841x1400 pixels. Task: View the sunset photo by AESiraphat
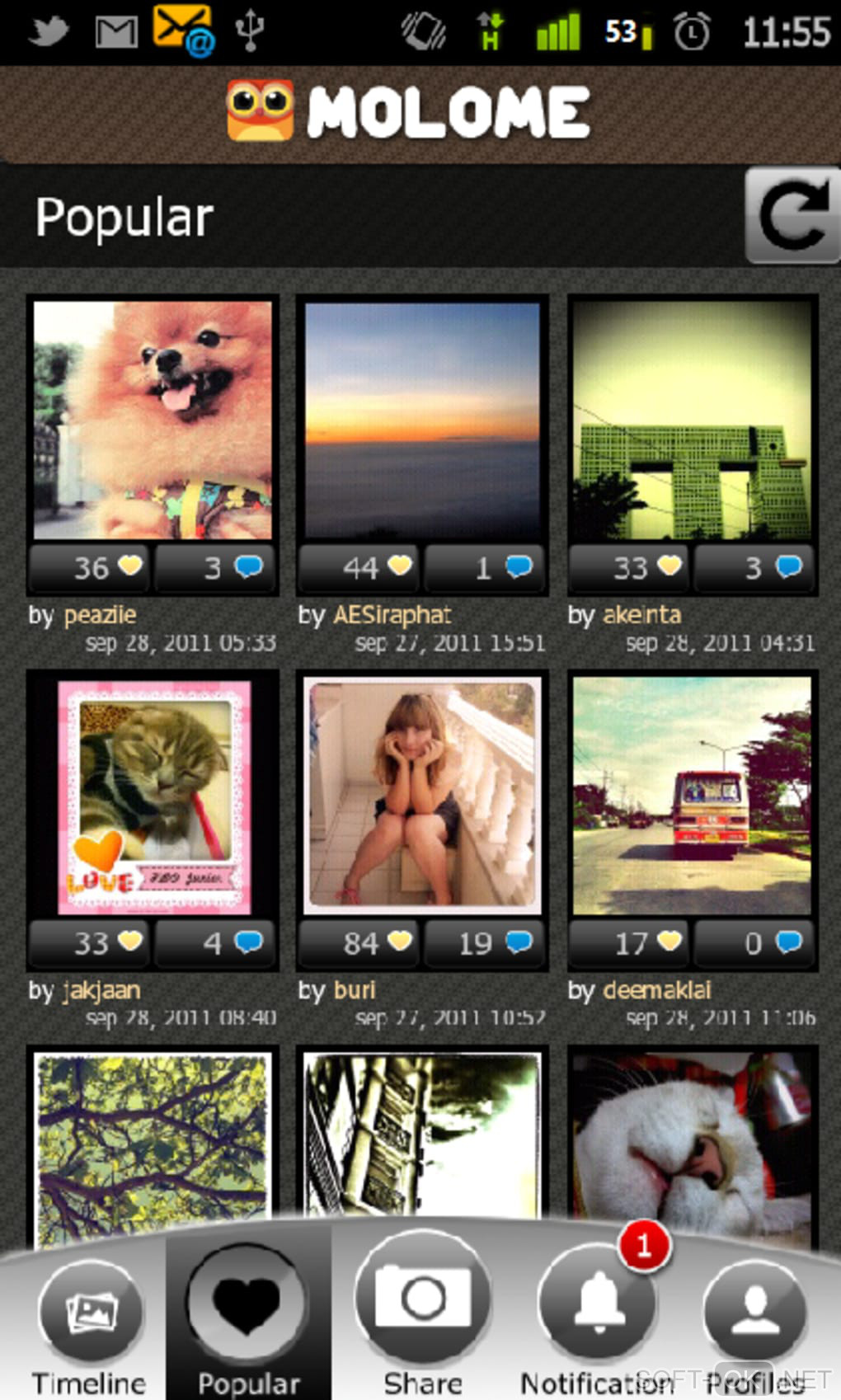[422, 420]
